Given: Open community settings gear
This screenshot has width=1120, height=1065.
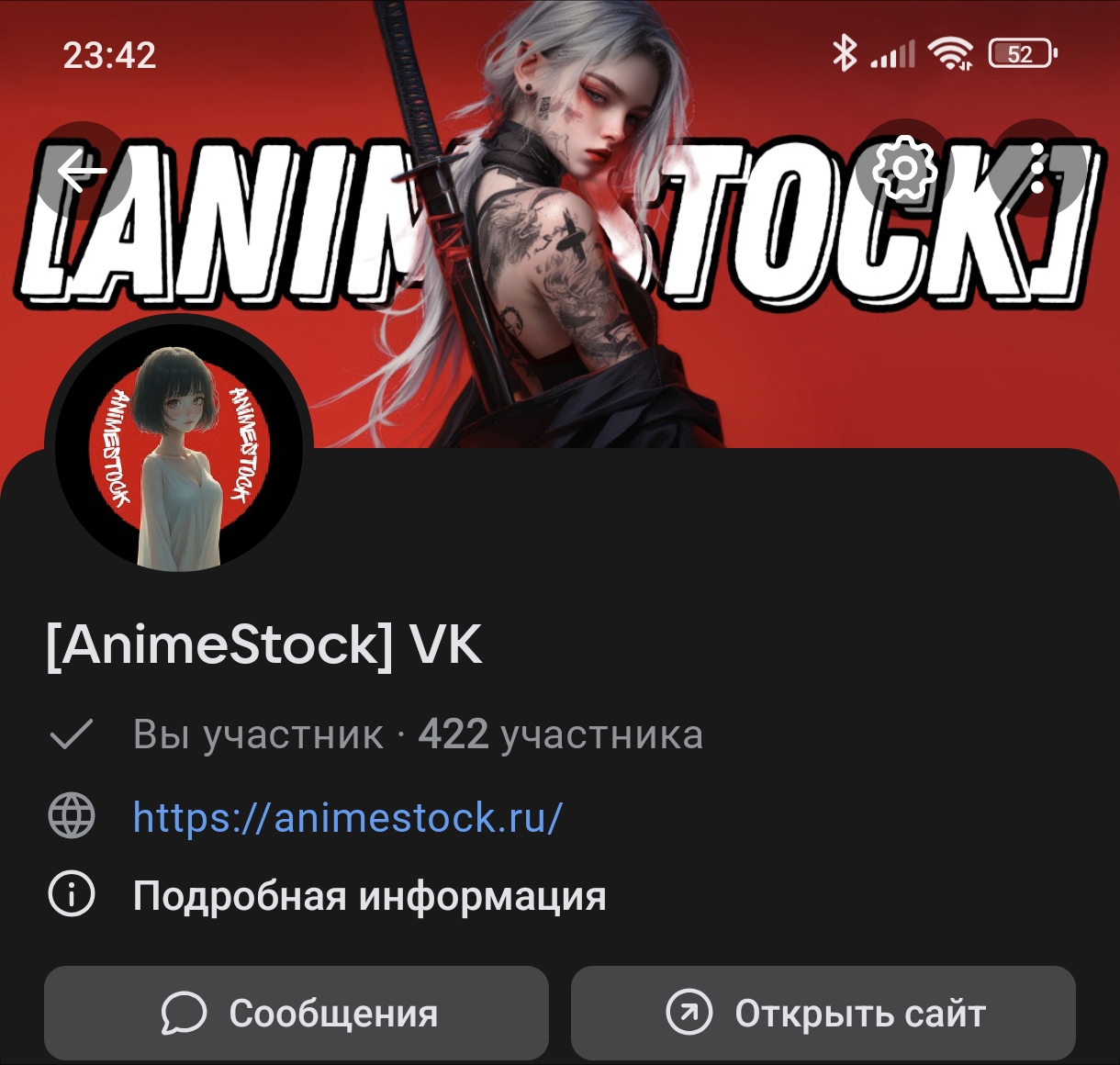Looking at the screenshot, I should (x=904, y=168).
